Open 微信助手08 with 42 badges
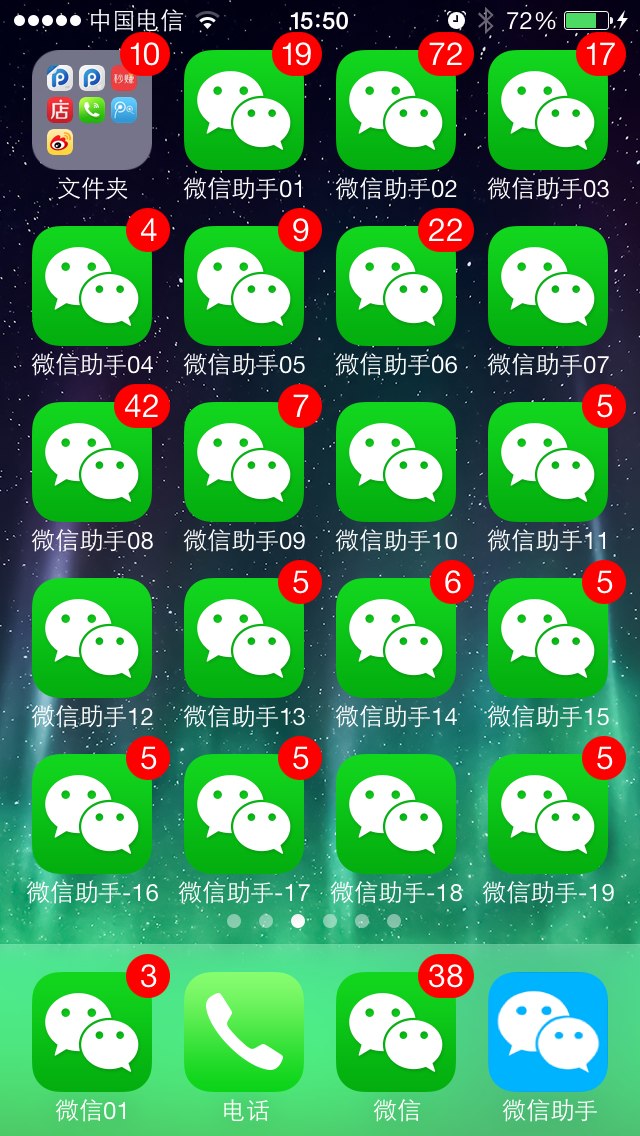Screen dimensions: 640x1136 (x=92, y=462)
